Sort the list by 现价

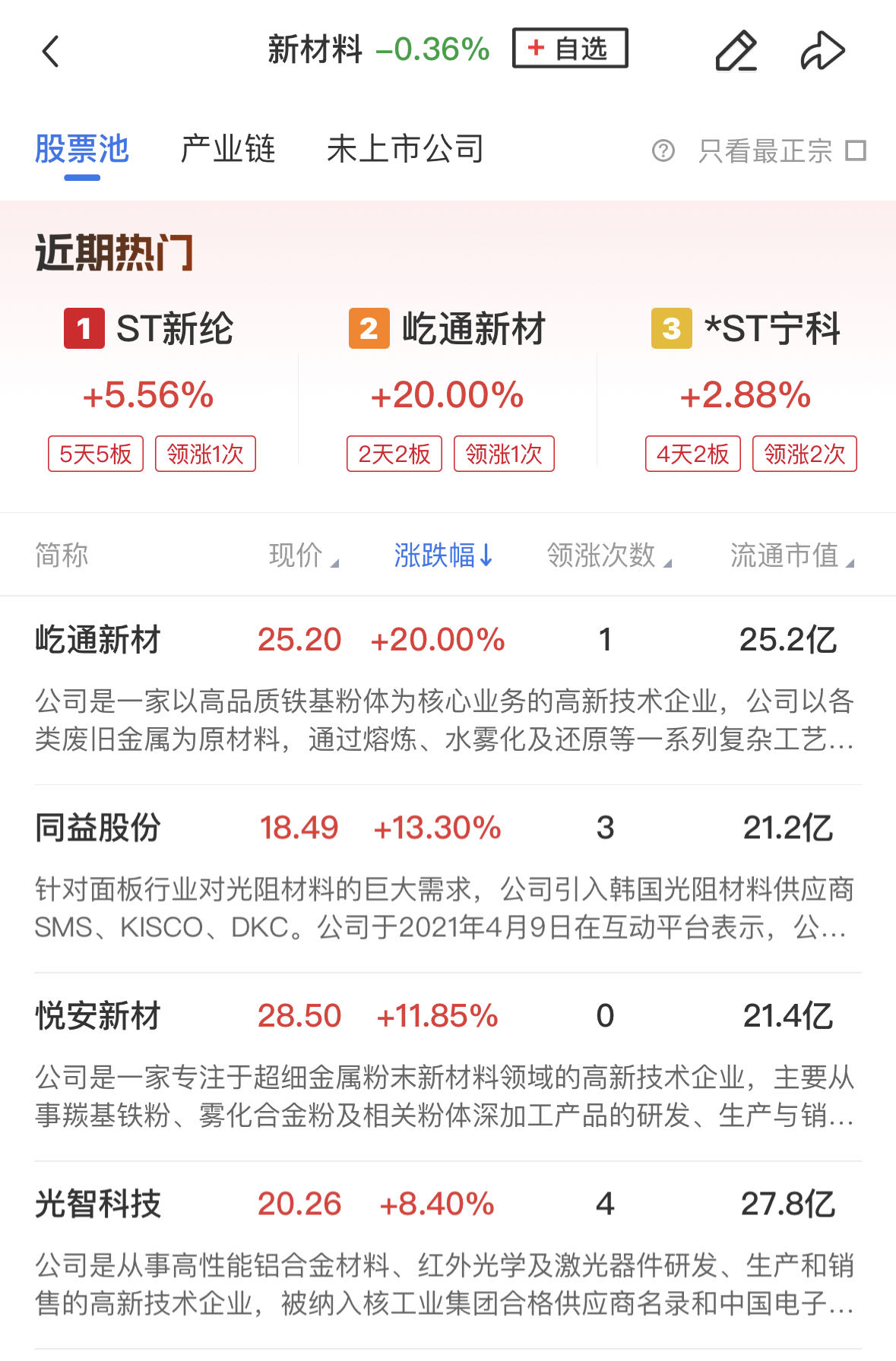point(303,555)
